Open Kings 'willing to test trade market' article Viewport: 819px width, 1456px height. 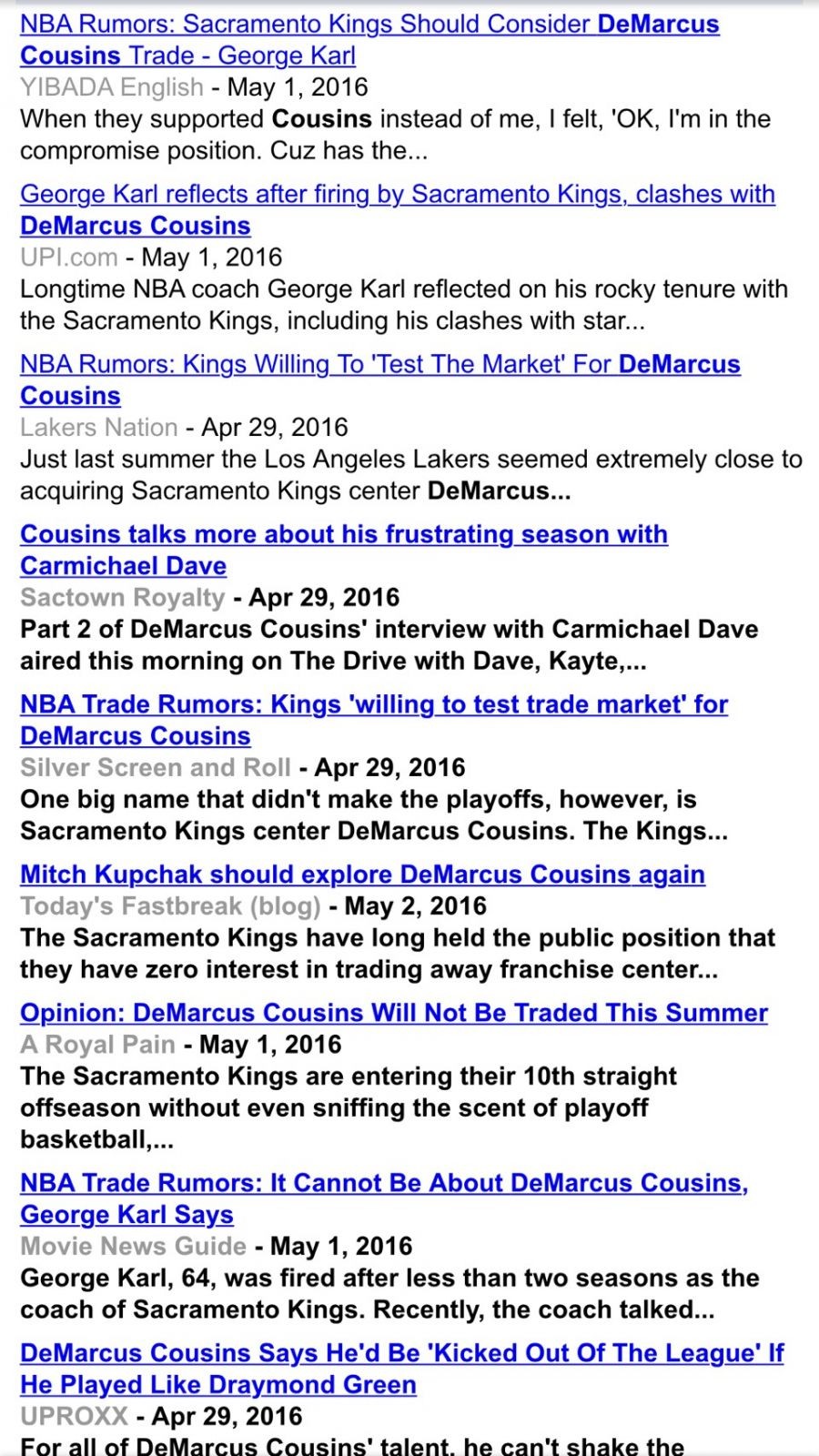[373, 705]
